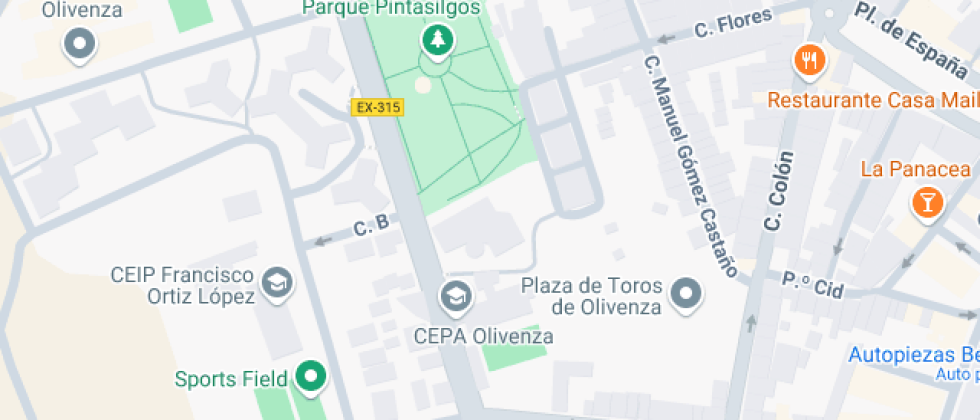Screen dimensions: 980x420
Task: Tap the CEIP Francisco Ortiz López marker
Action: pyautogui.click(x=275, y=283)
